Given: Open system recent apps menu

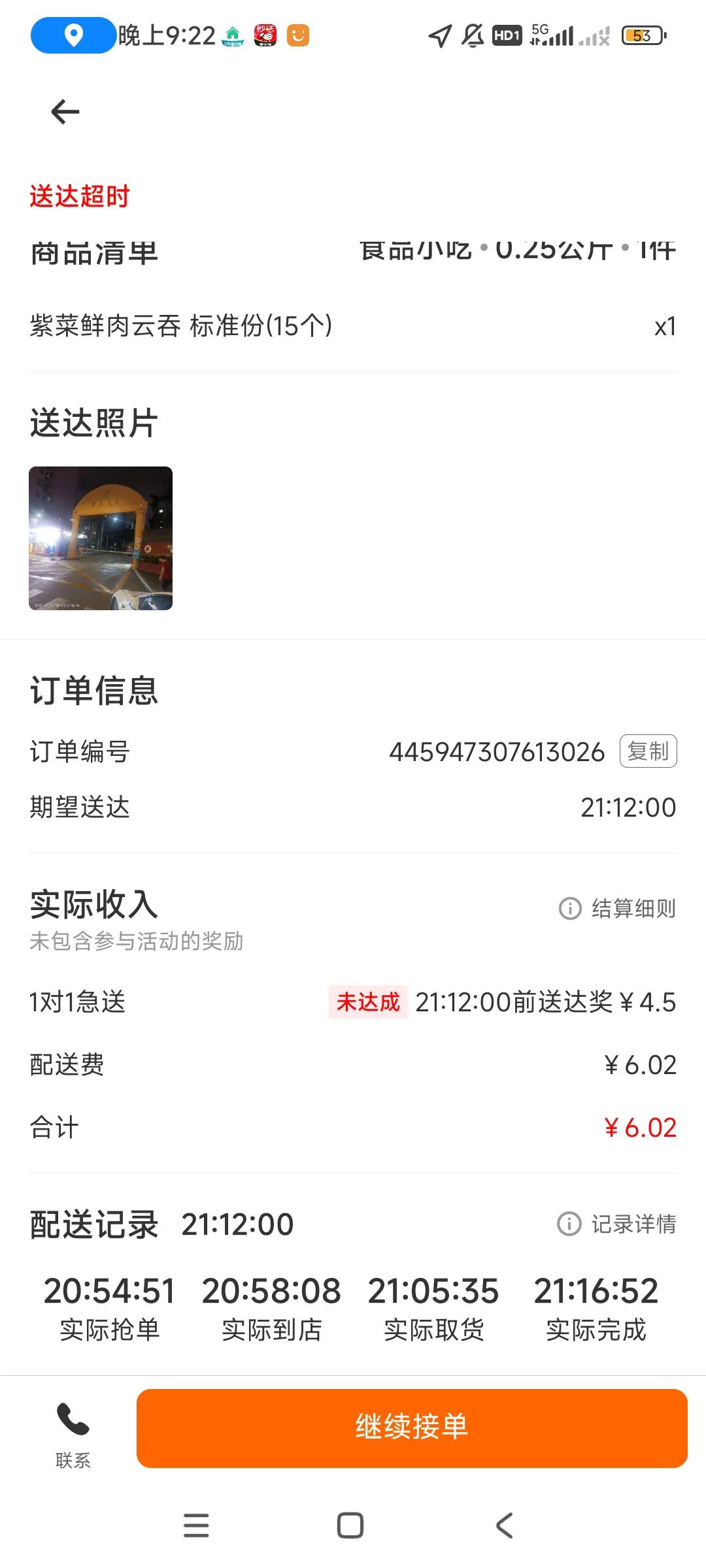Looking at the screenshot, I should [x=196, y=1526].
